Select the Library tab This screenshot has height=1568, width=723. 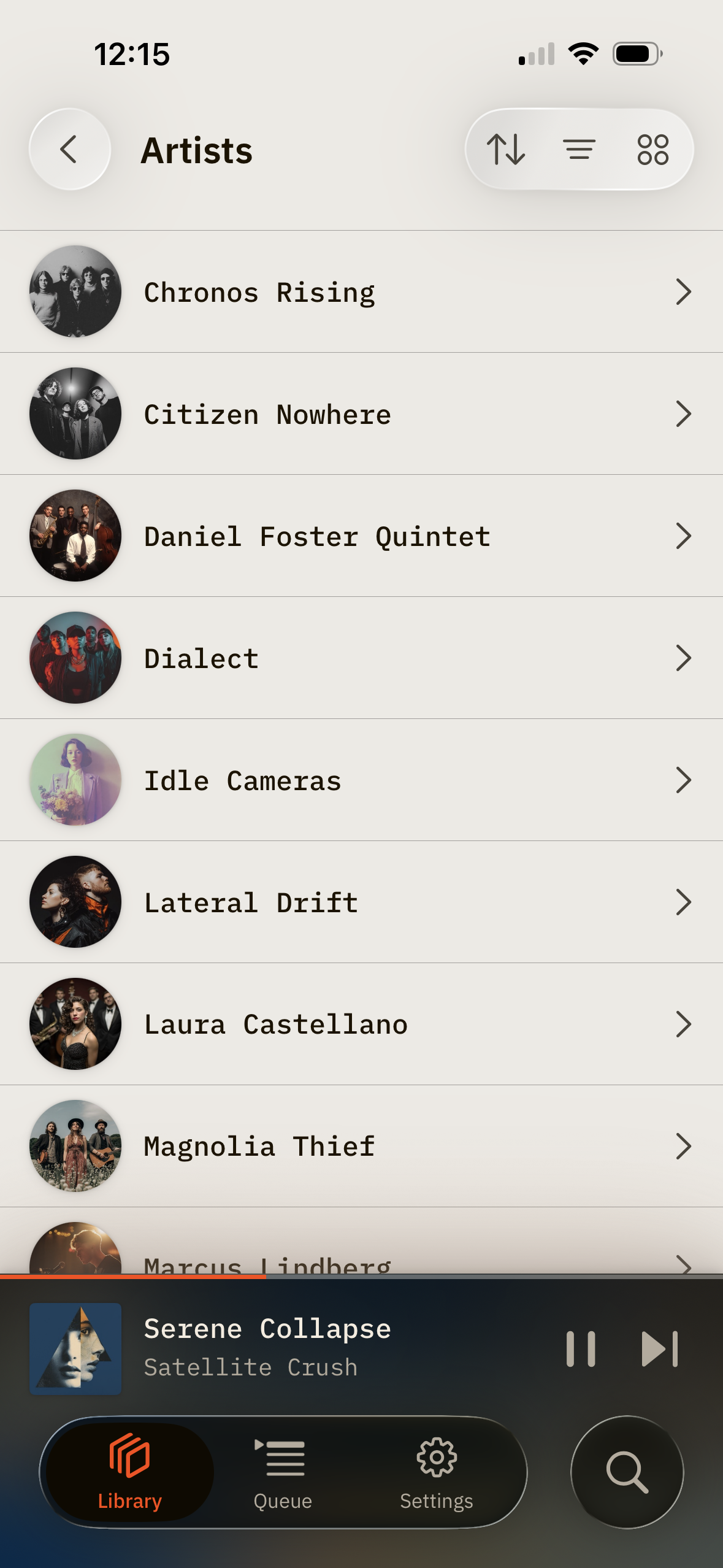(130, 1472)
